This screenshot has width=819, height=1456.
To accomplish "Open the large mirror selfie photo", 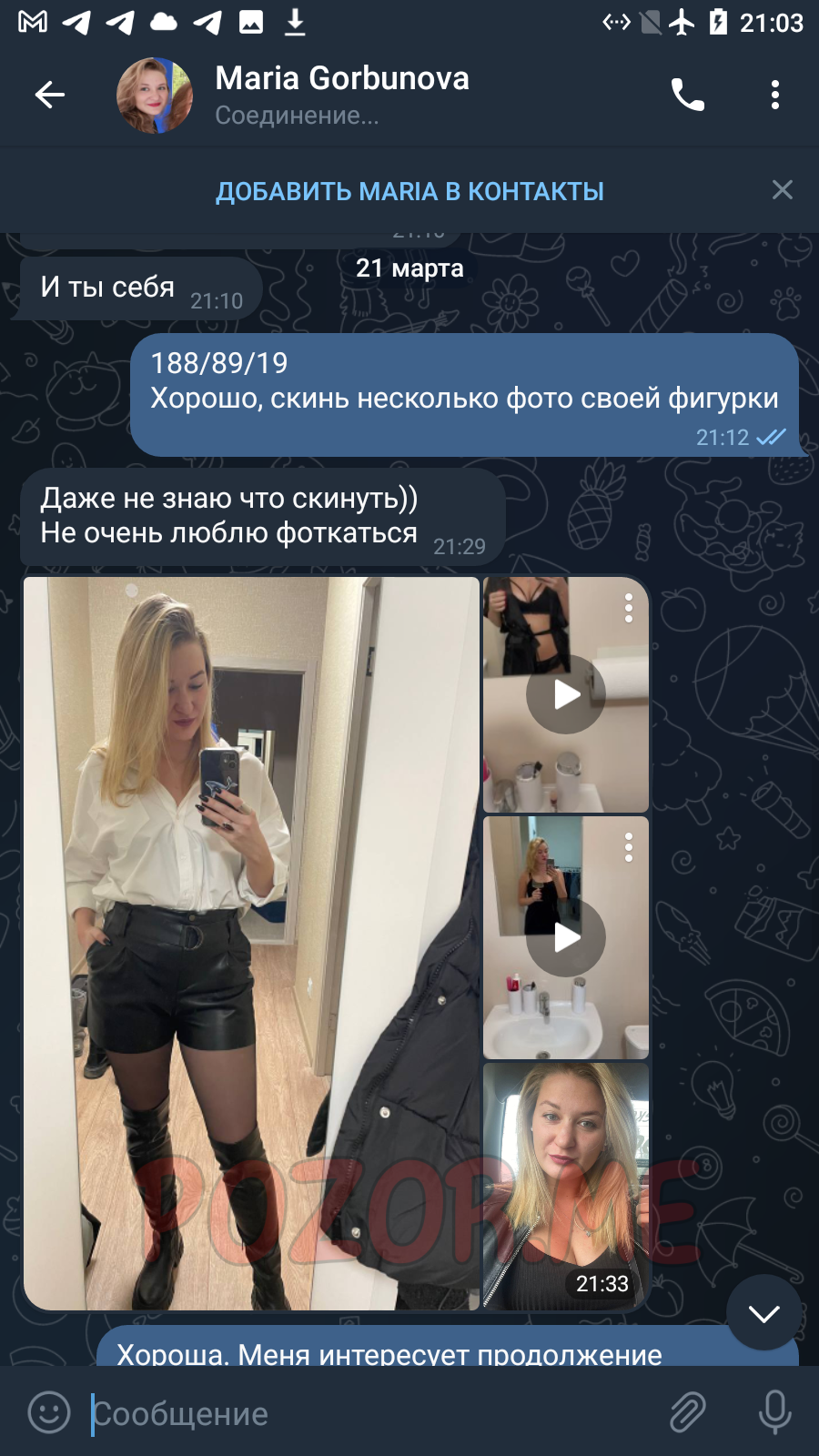I will point(251,943).
